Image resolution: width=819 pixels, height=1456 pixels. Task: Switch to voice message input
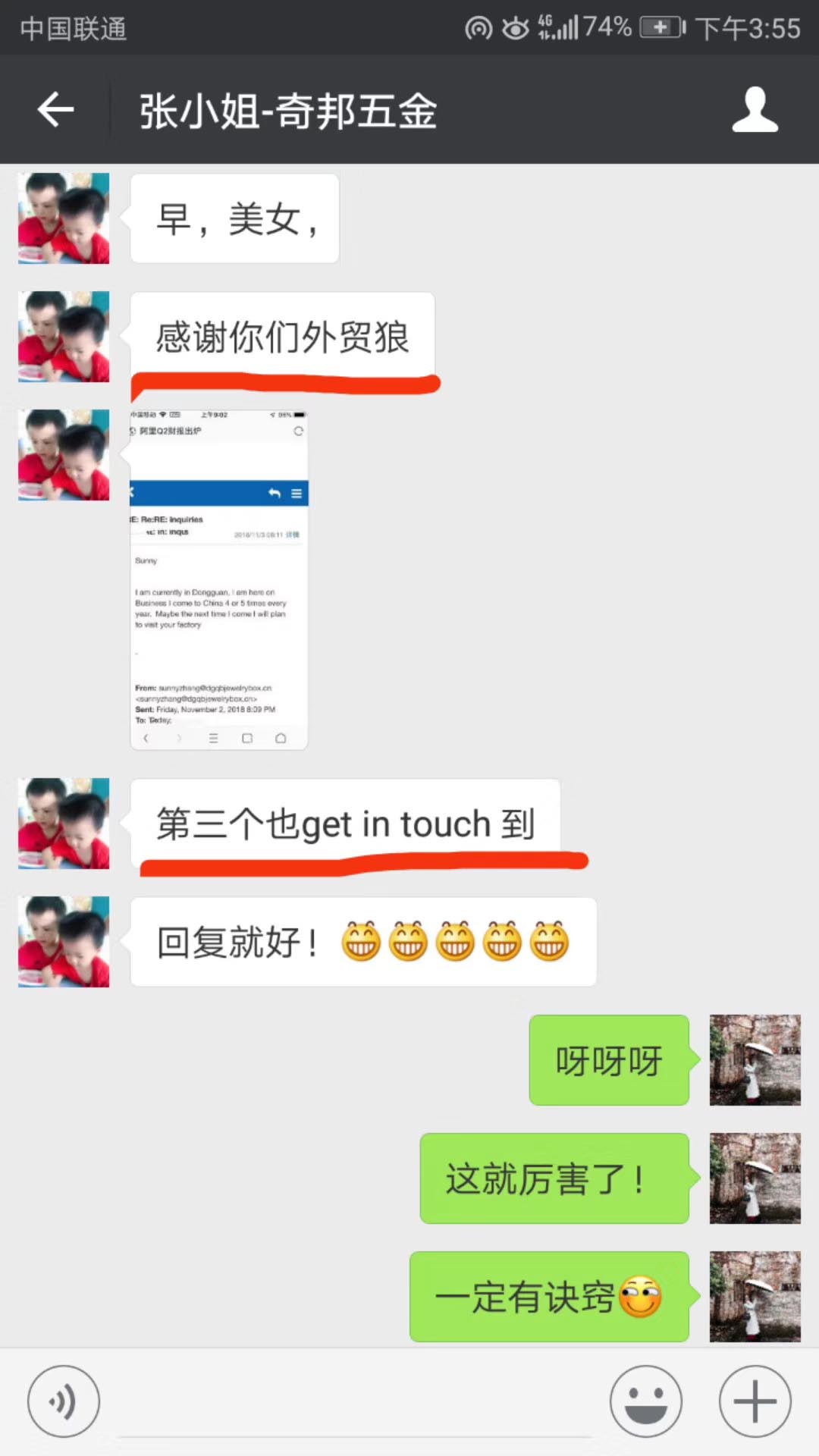(64, 1401)
